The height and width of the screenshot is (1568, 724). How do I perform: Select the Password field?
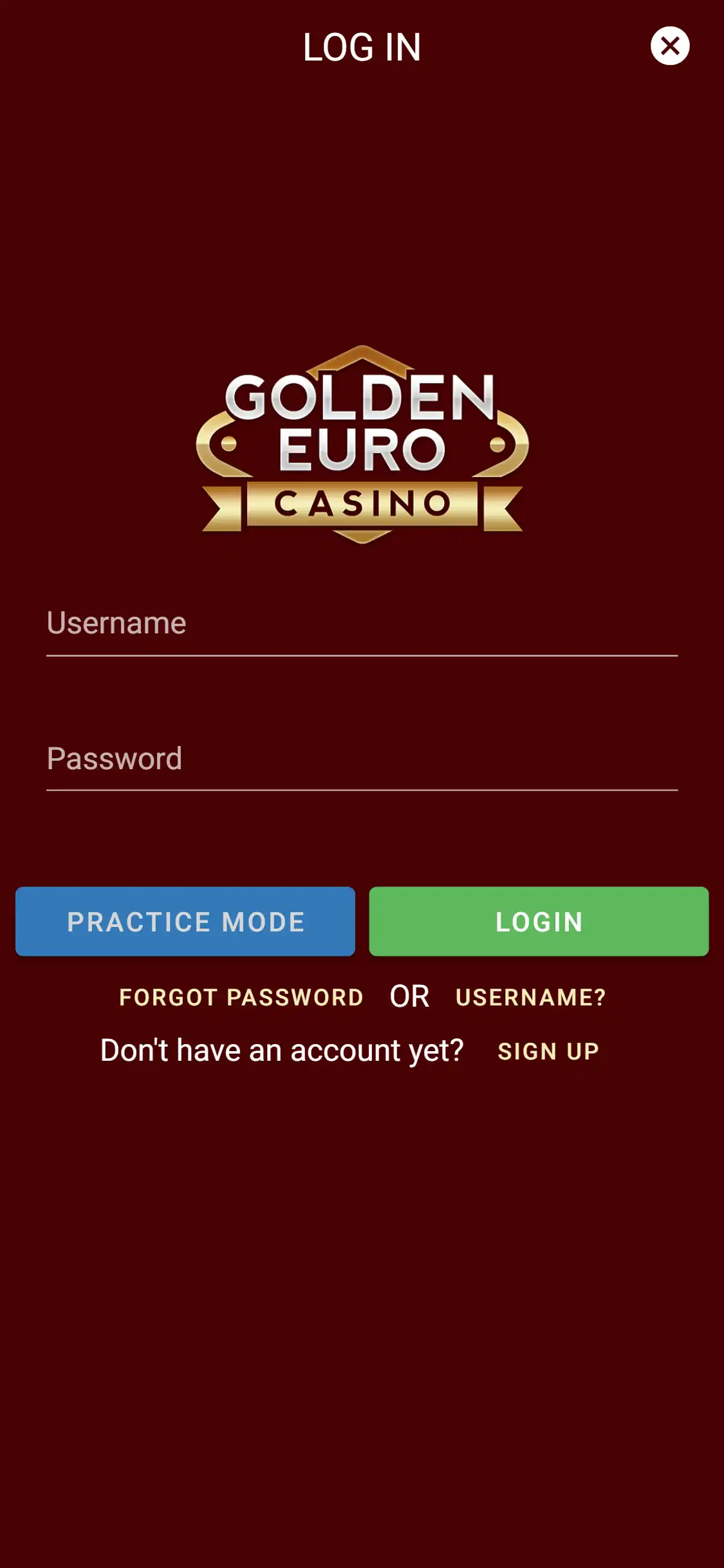[x=362, y=759]
